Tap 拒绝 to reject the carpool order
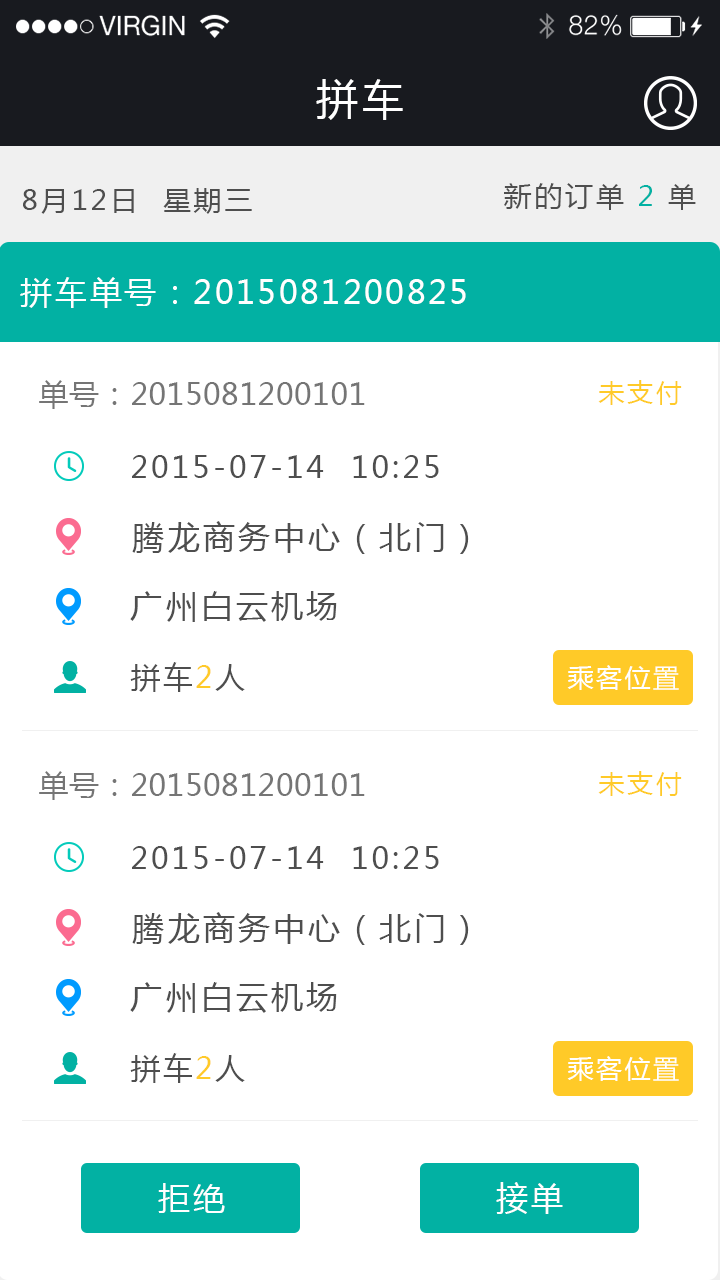This screenshot has width=720, height=1280. click(x=190, y=1198)
